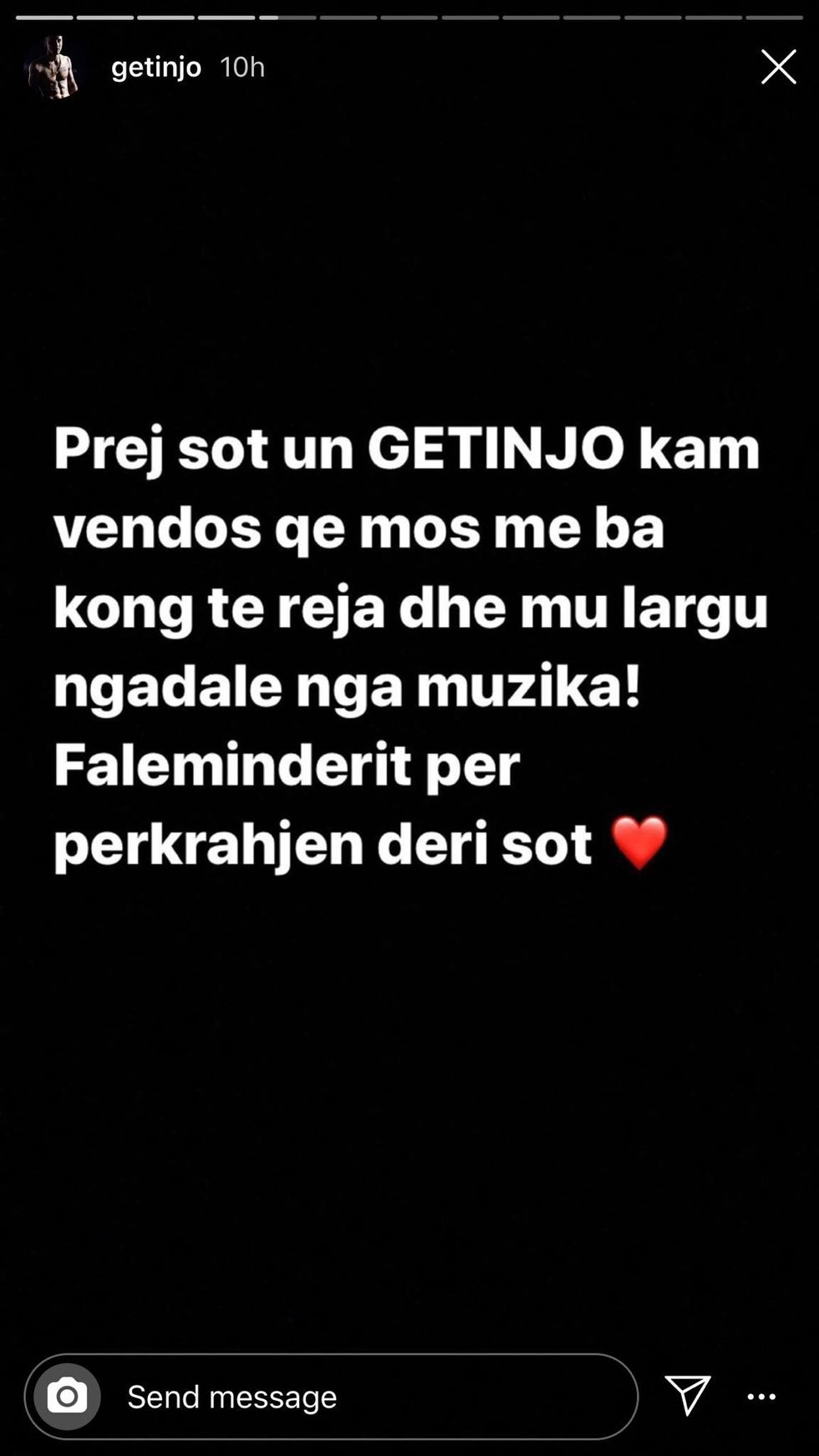Open camera to reply with a photo
The height and width of the screenshot is (1456, 819).
tap(67, 1396)
